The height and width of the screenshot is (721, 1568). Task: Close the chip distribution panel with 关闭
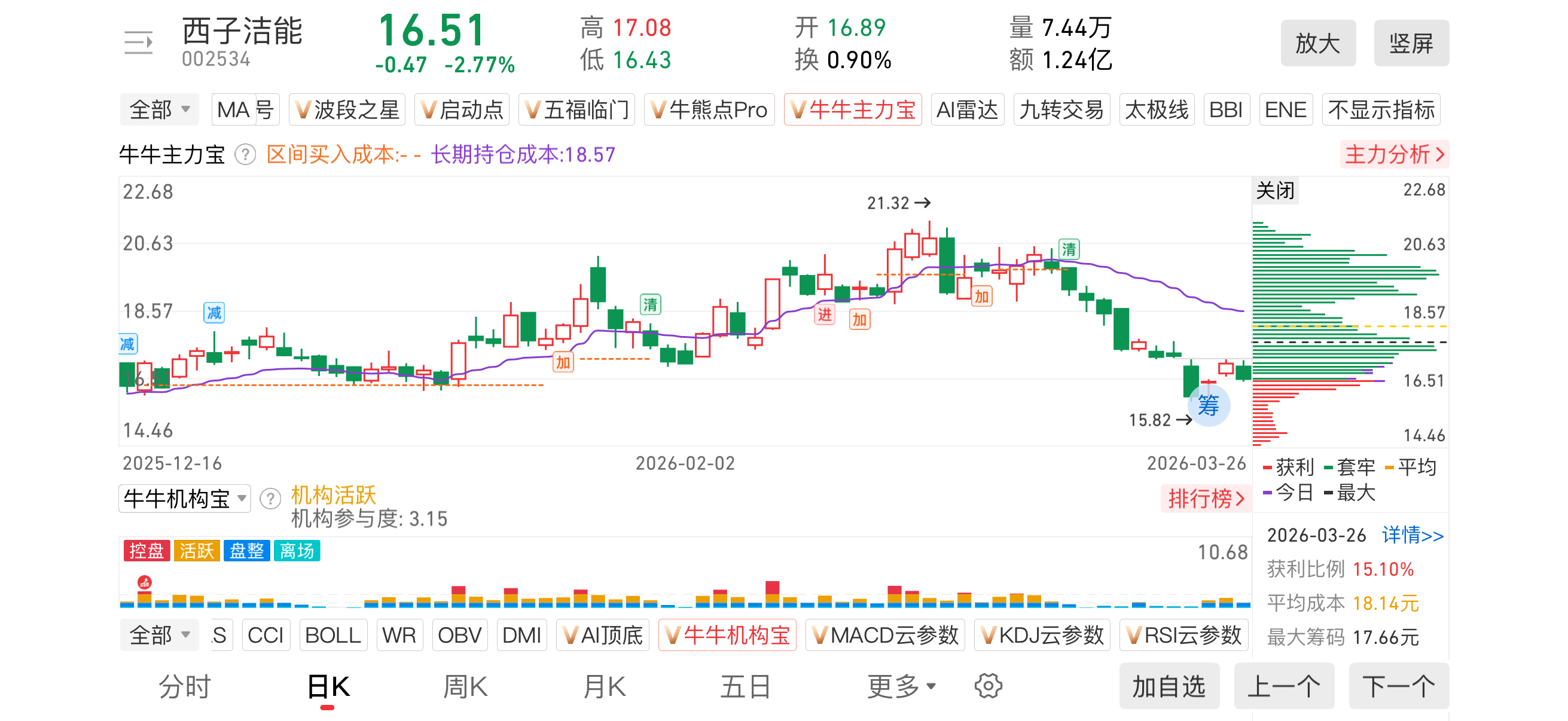[x=1274, y=191]
